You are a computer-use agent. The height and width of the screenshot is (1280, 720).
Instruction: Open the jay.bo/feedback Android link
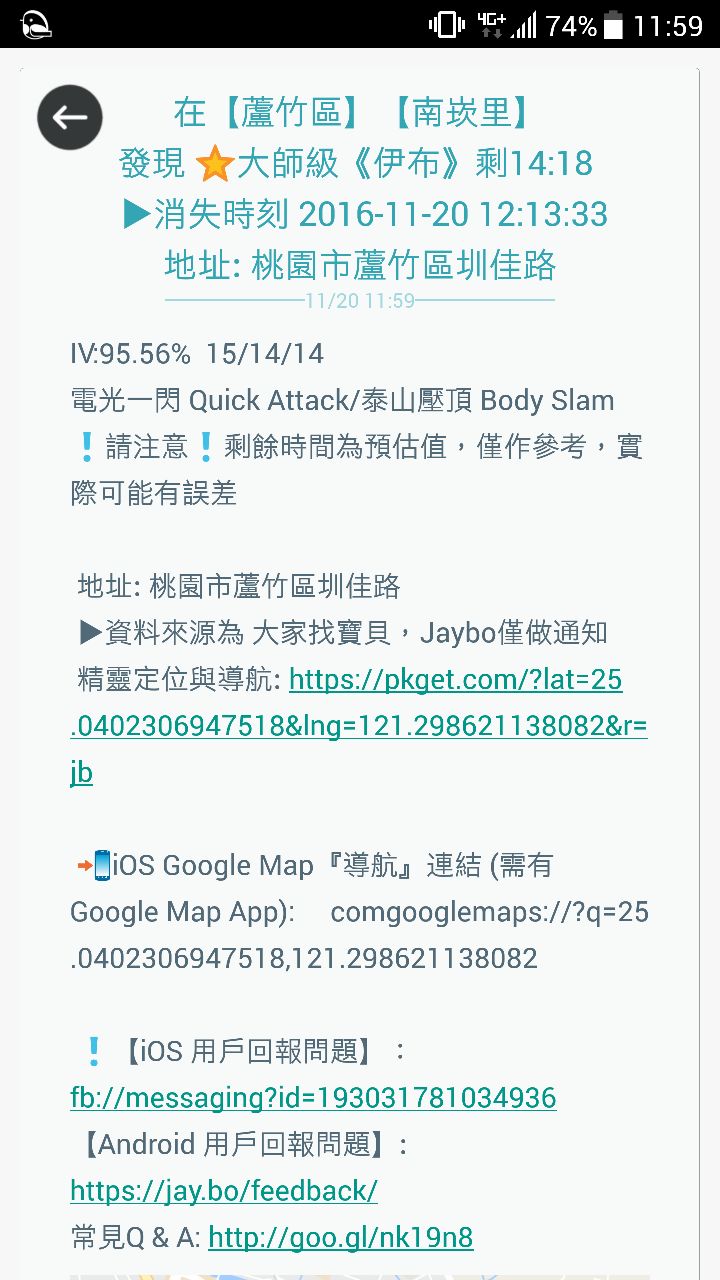click(224, 1190)
